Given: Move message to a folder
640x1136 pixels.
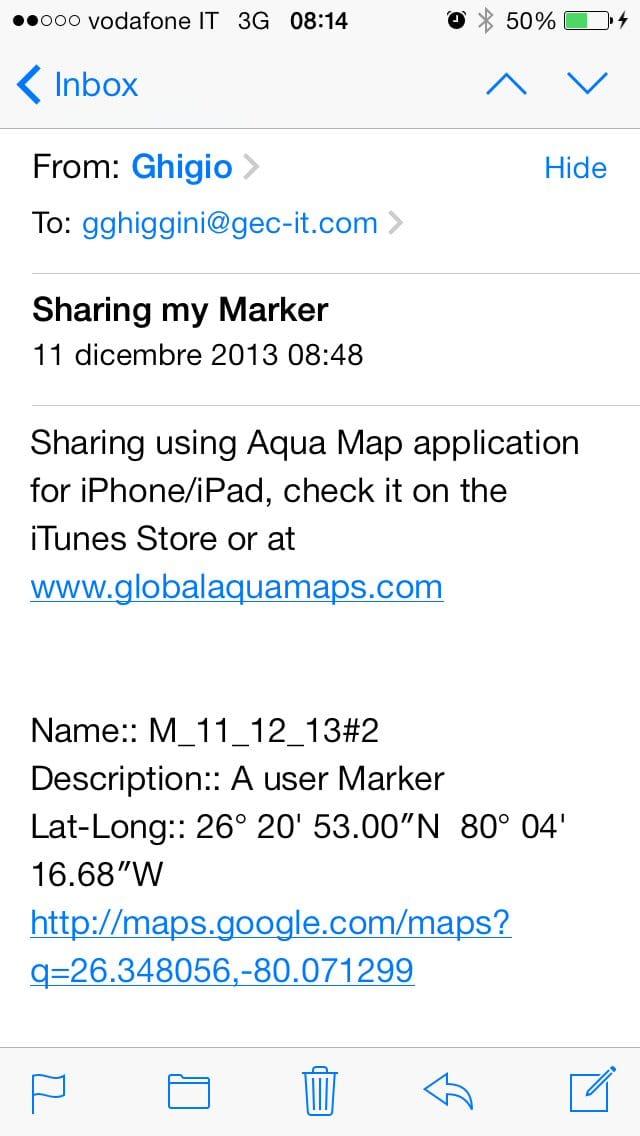Looking at the screenshot, I should click(188, 1093).
